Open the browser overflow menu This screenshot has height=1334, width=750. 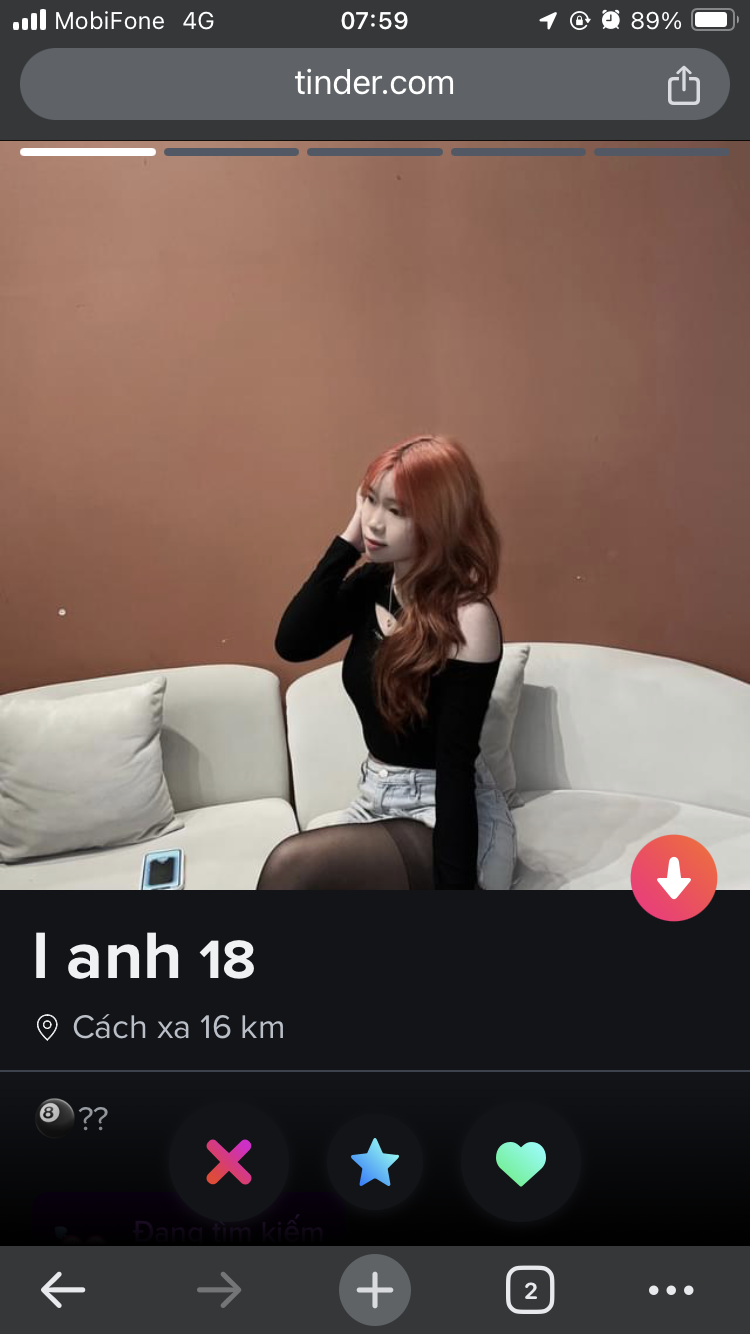coord(671,1291)
